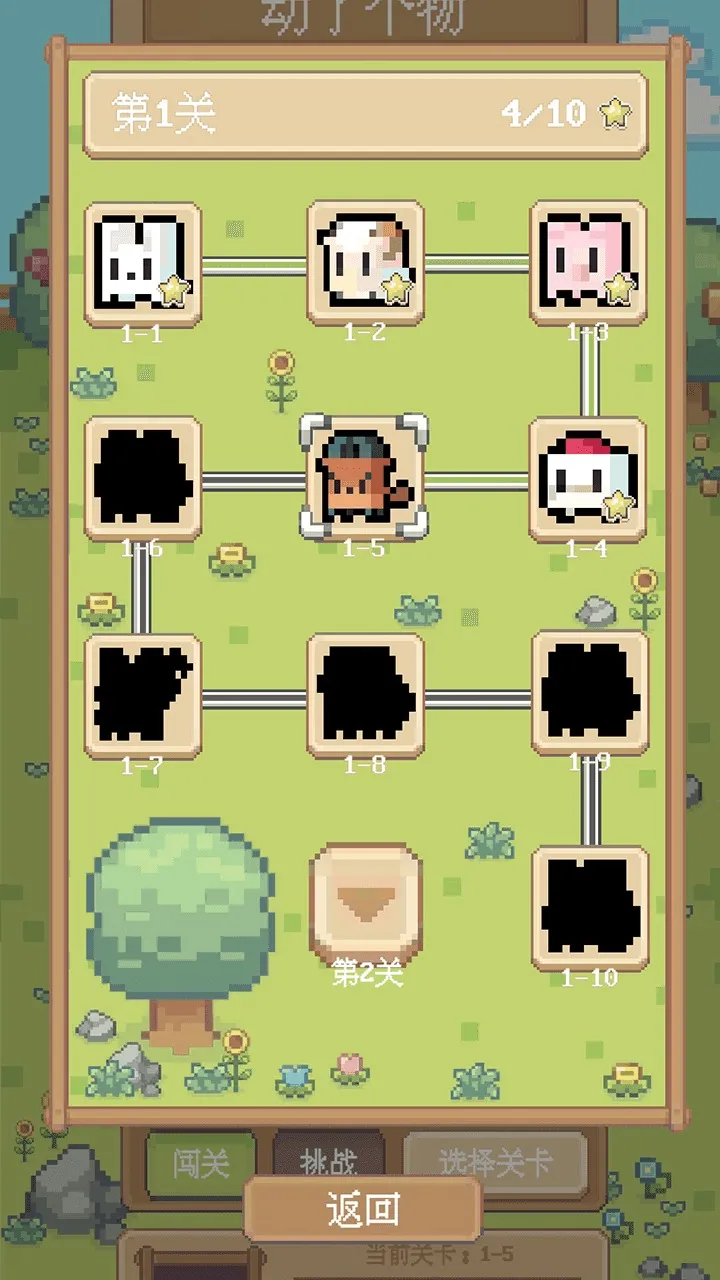720x1280 pixels.
Task: Go to 第2关 with the down arrow
Action: coord(365,902)
